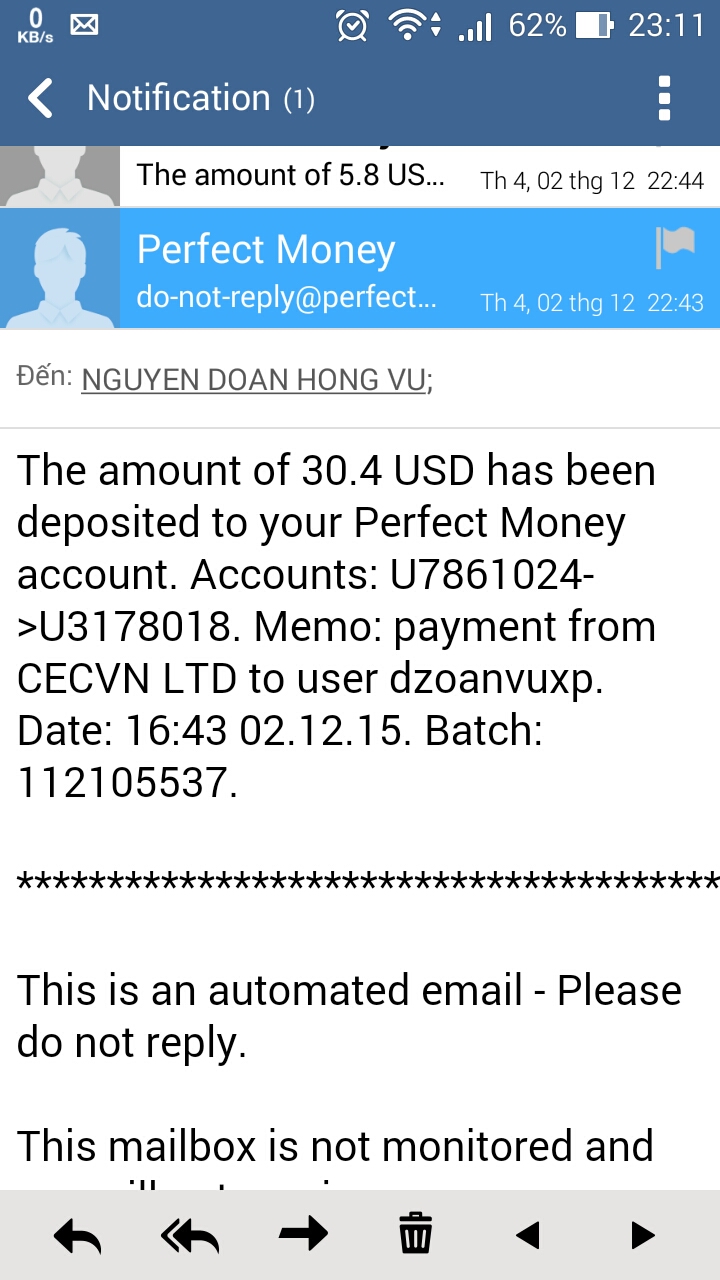Flag the Perfect Money email
The image size is (720, 1280).
675,247
